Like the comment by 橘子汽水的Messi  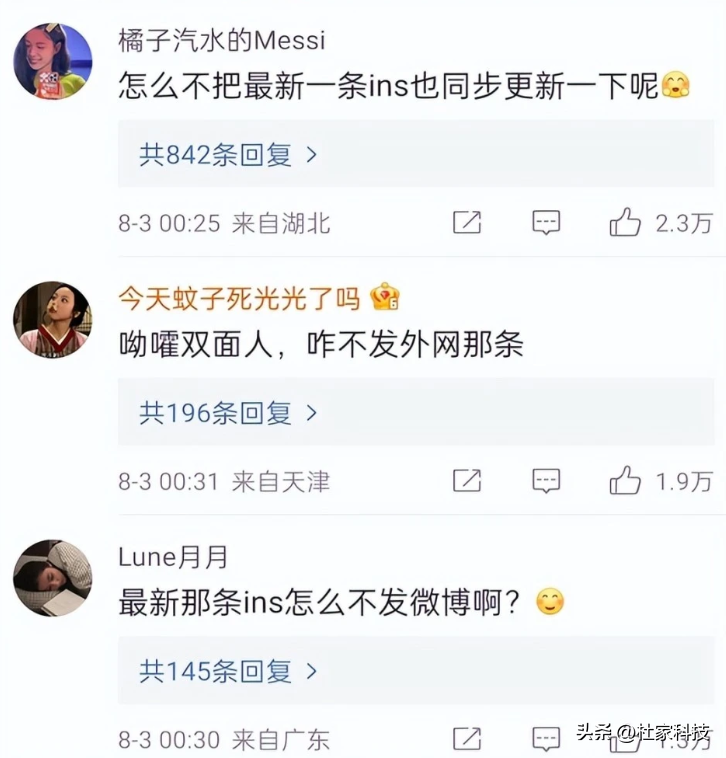625,223
